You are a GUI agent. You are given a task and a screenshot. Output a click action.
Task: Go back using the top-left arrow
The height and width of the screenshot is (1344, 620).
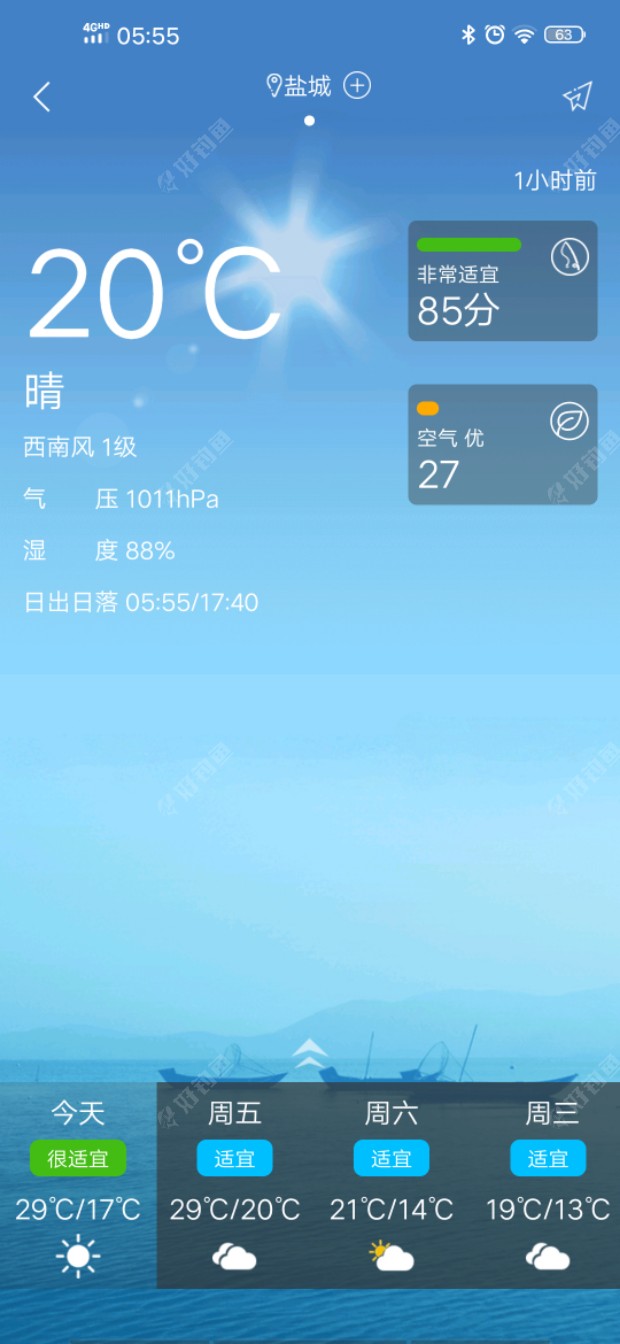pyautogui.click(x=42, y=97)
